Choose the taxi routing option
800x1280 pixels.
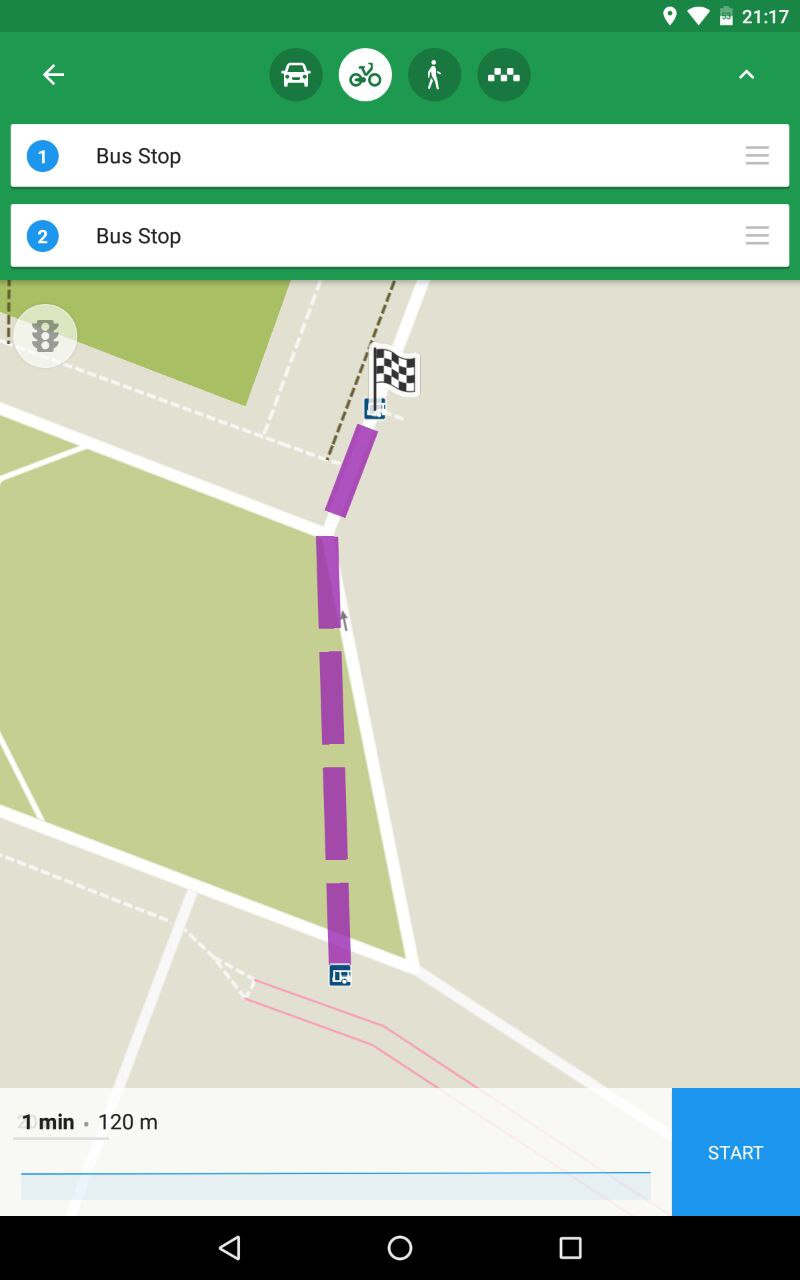tap(503, 75)
